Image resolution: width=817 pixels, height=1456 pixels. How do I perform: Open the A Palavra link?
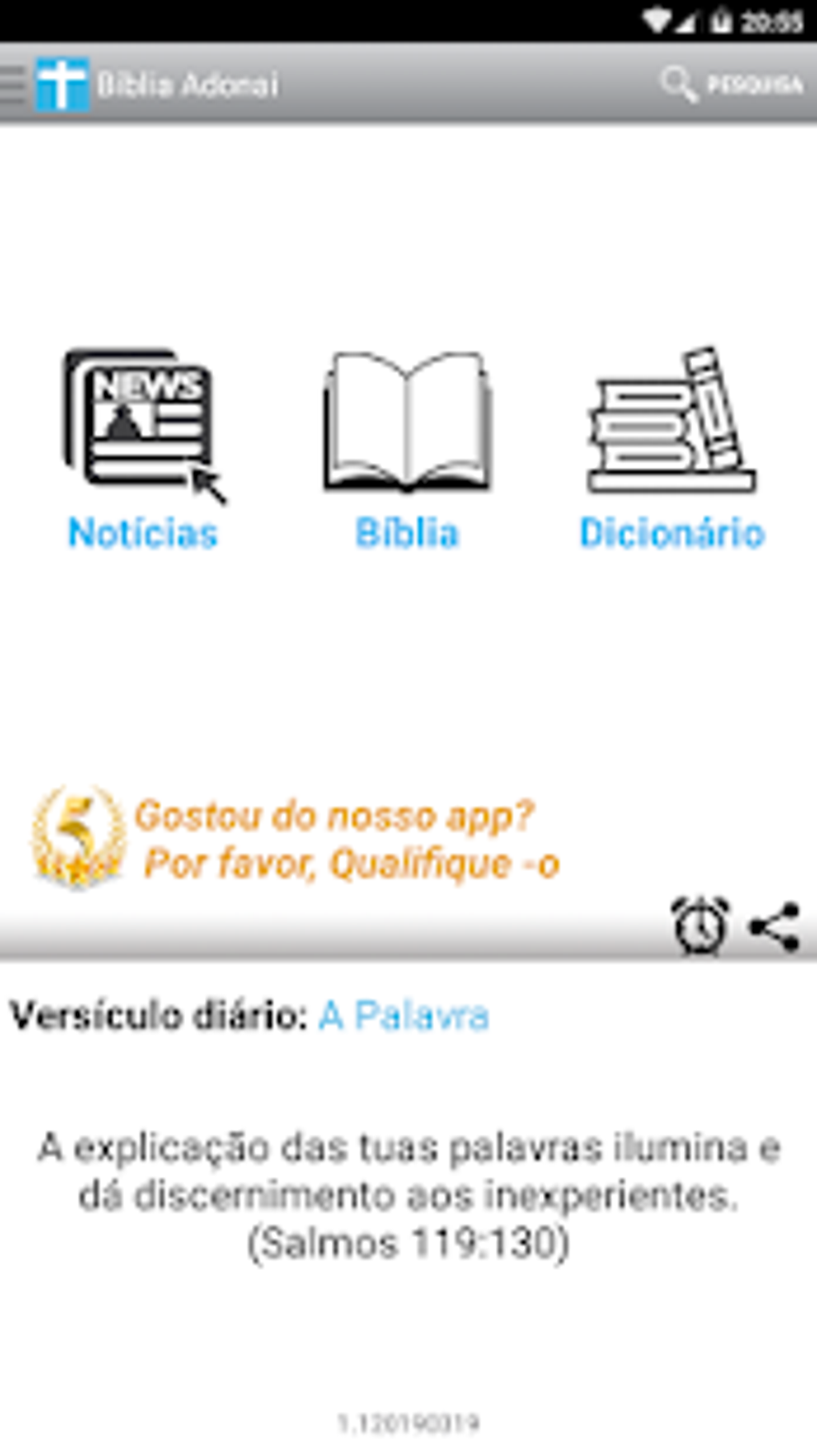(404, 1016)
